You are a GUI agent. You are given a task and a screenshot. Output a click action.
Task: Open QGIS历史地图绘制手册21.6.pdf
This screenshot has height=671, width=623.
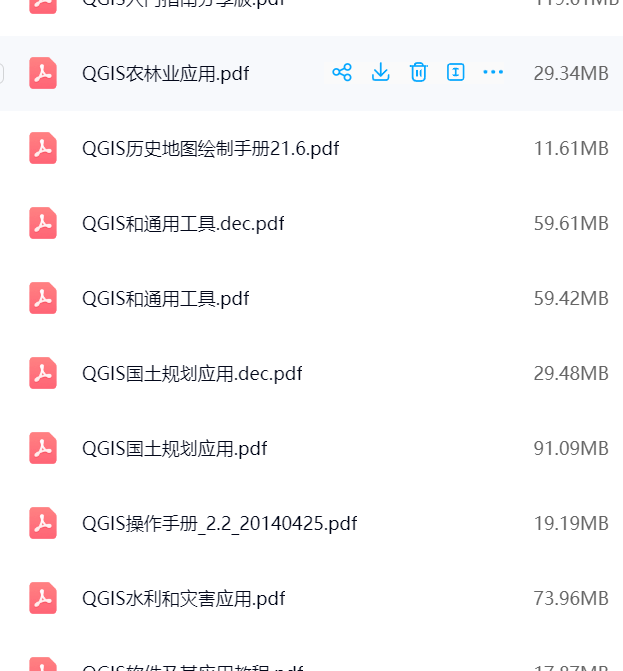coord(210,149)
